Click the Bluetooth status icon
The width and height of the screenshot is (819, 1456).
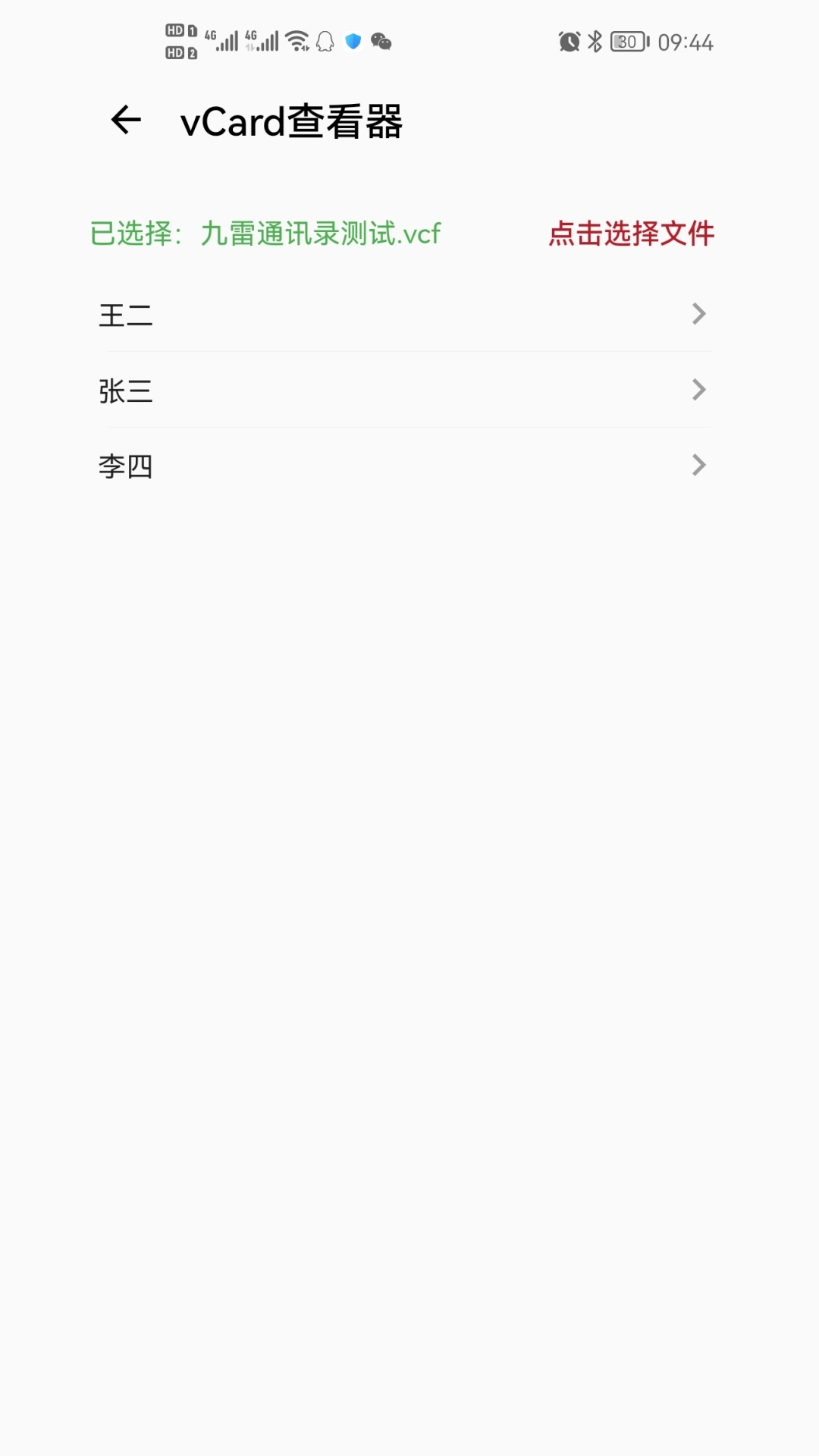(596, 41)
